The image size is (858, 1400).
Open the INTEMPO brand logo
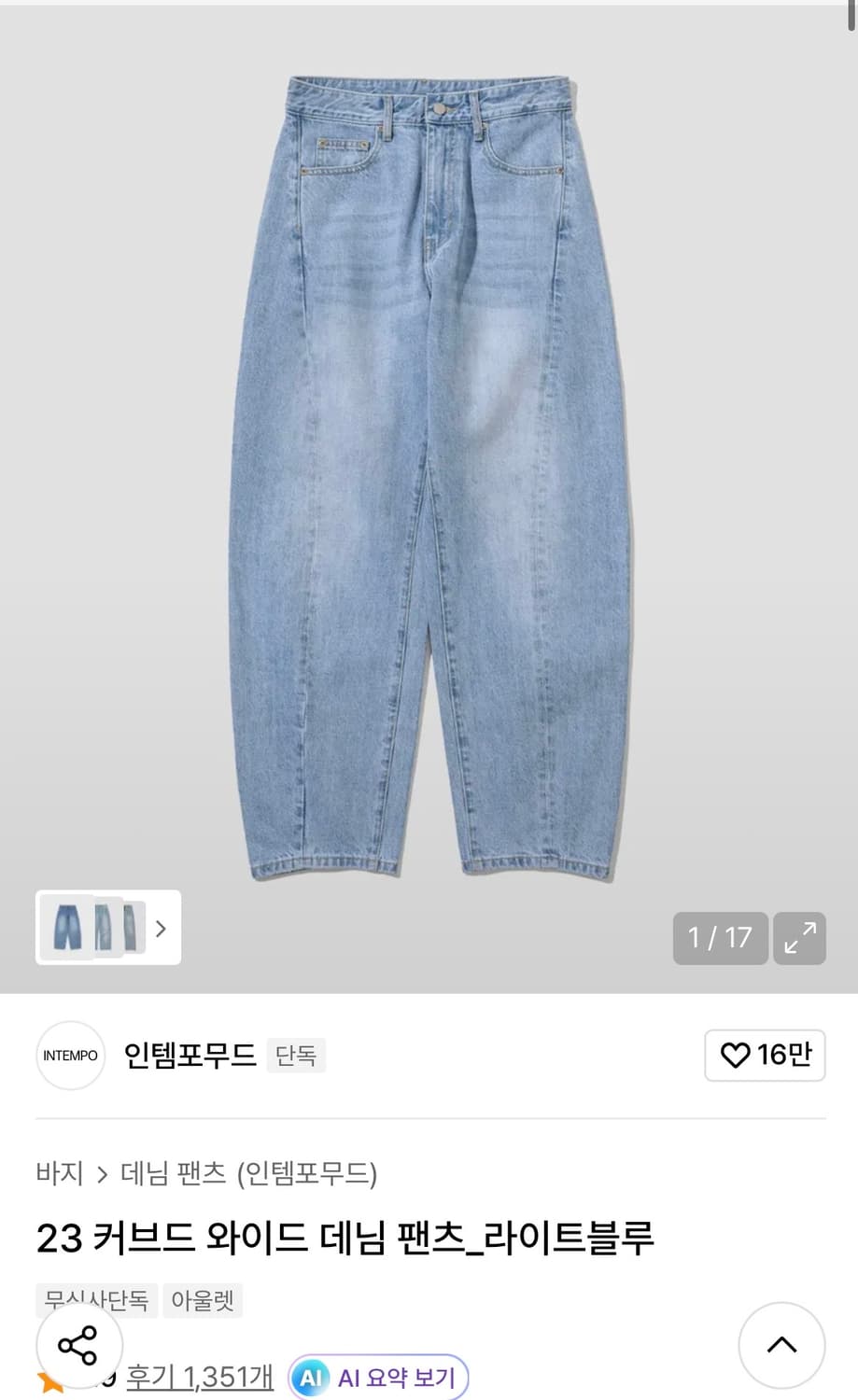pyautogui.click(x=70, y=1056)
